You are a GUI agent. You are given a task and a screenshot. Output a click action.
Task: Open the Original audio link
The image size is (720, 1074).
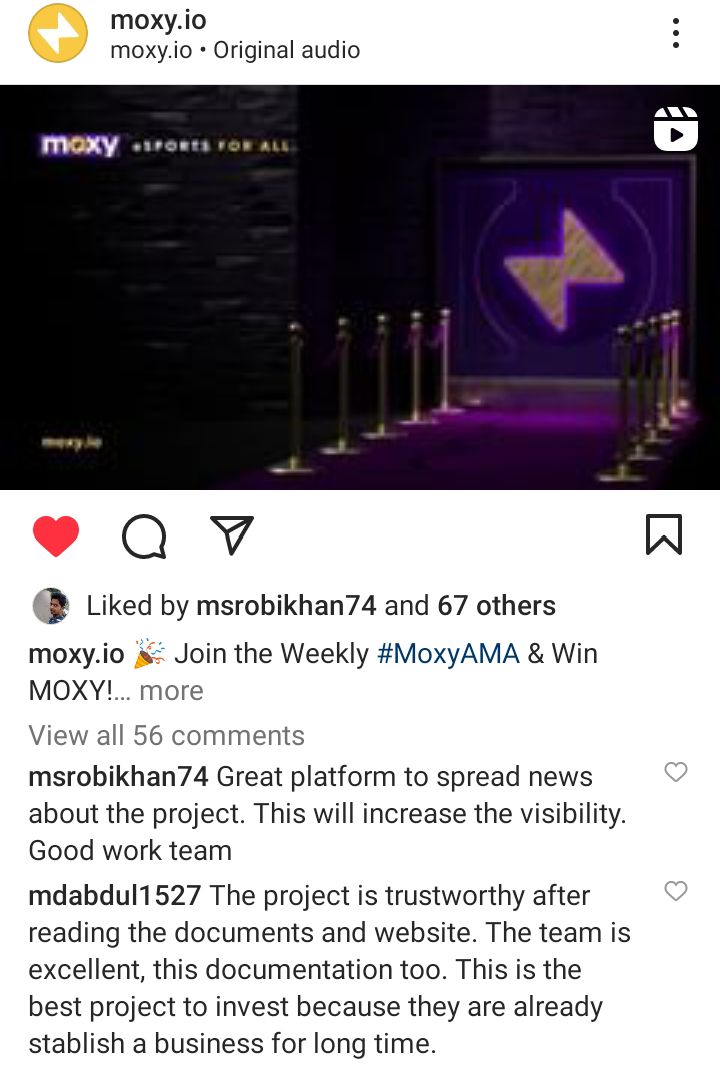(287, 50)
